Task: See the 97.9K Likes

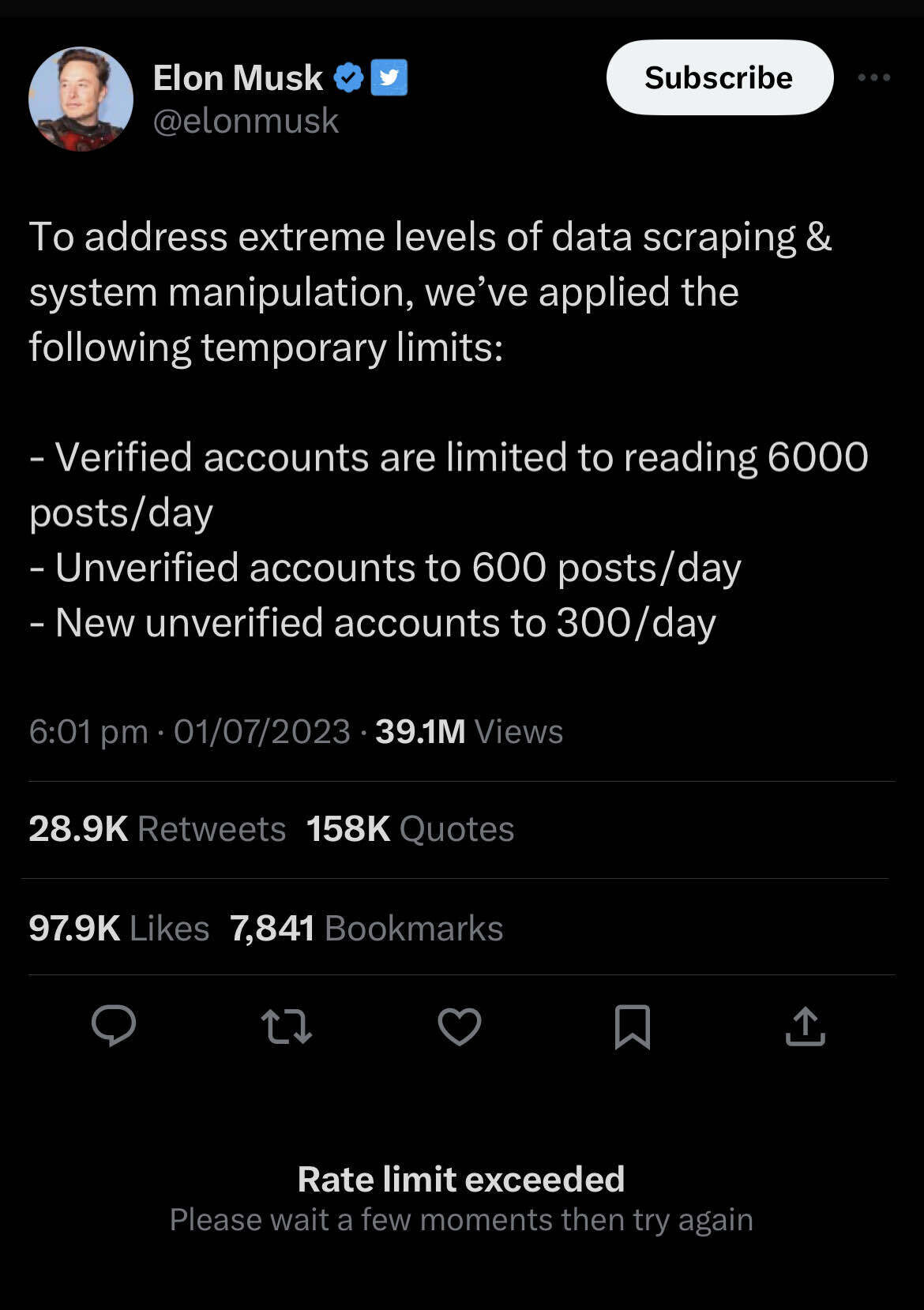Action: pyautogui.click(x=118, y=928)
